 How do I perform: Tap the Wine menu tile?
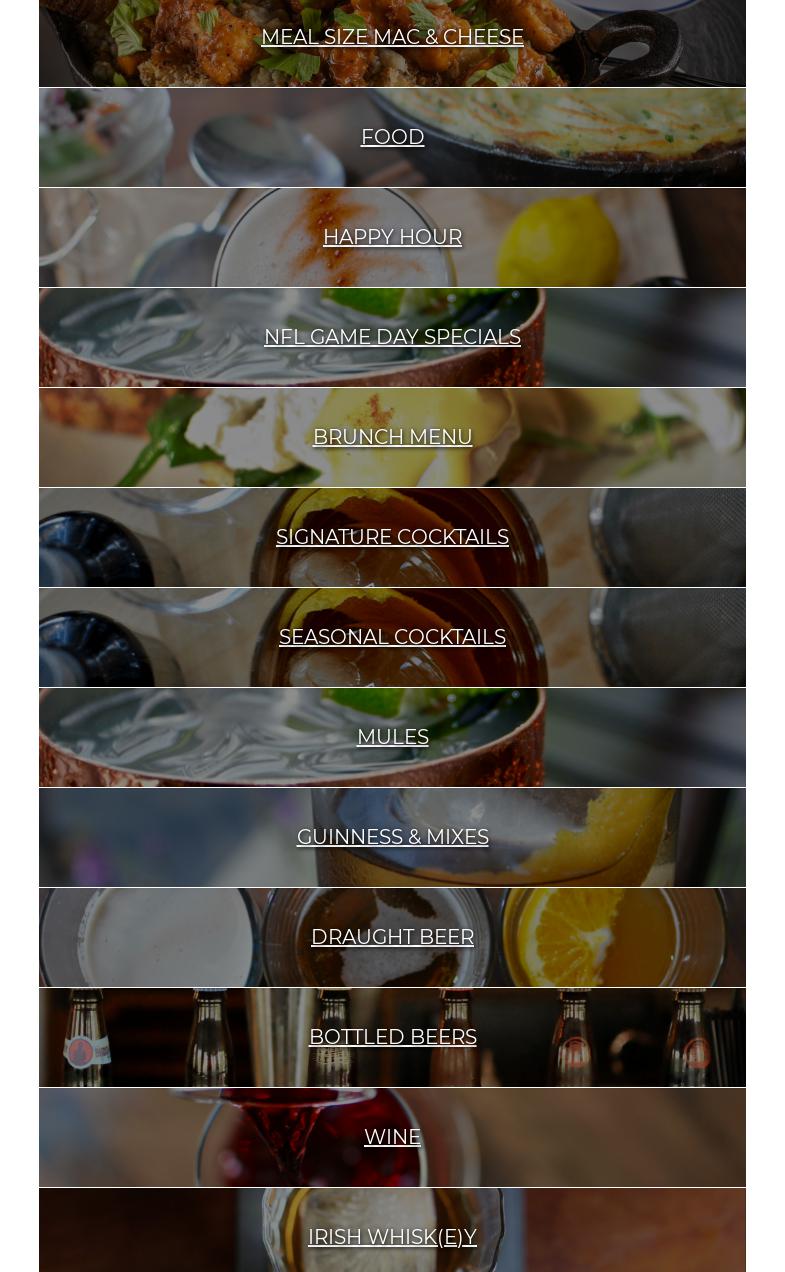(392, 1137)
